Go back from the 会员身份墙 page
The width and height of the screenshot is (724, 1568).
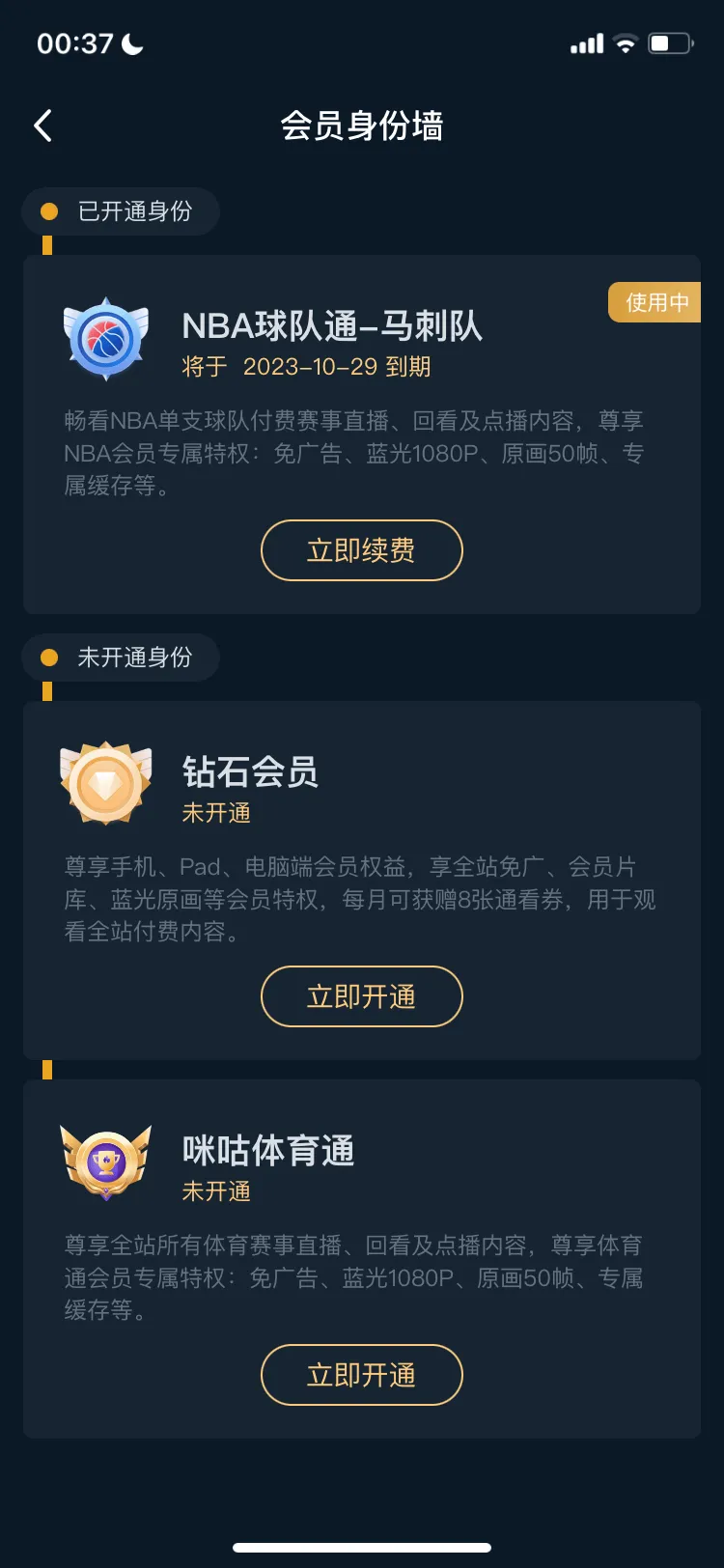coord(43,126)
